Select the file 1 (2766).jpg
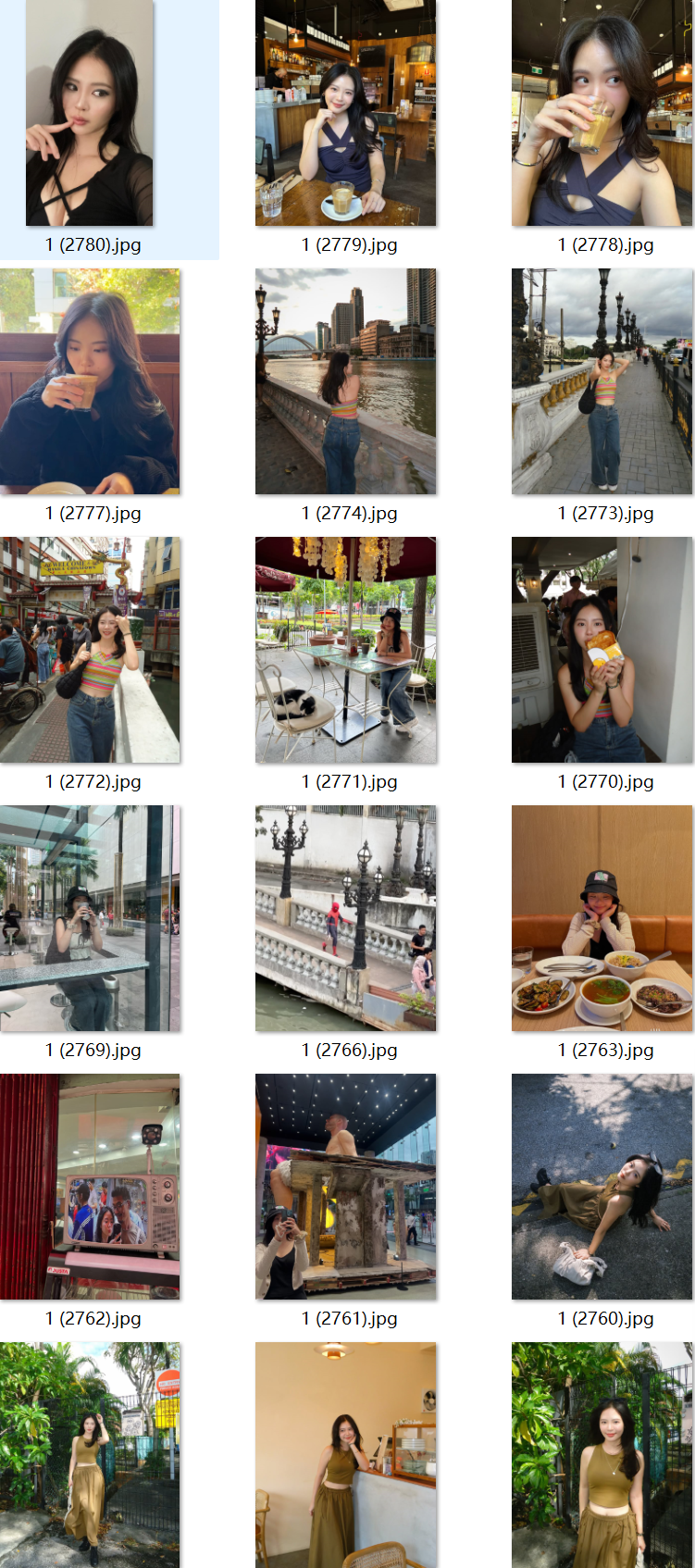Viewport: 695px width, 1568px height. click(x=345, y=918)
